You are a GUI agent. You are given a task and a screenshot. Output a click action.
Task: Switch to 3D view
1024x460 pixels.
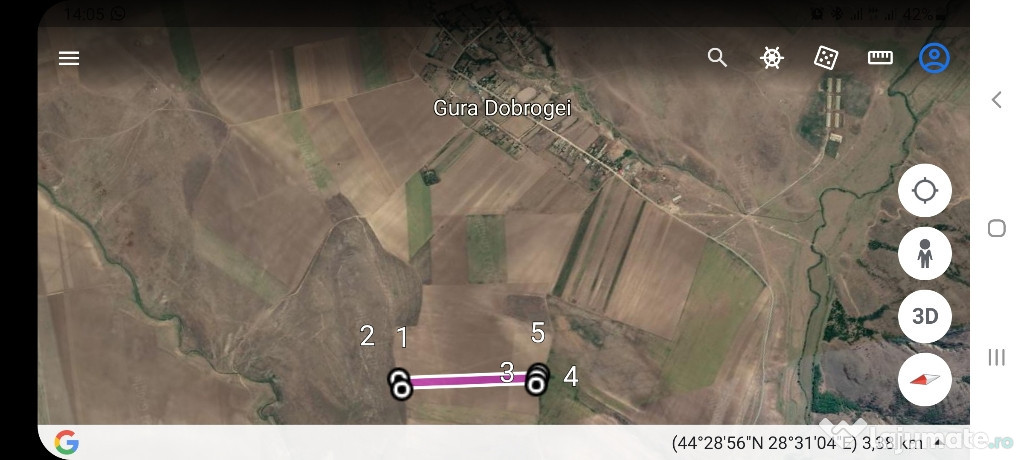pyautogui.click(x=924, y=317)
